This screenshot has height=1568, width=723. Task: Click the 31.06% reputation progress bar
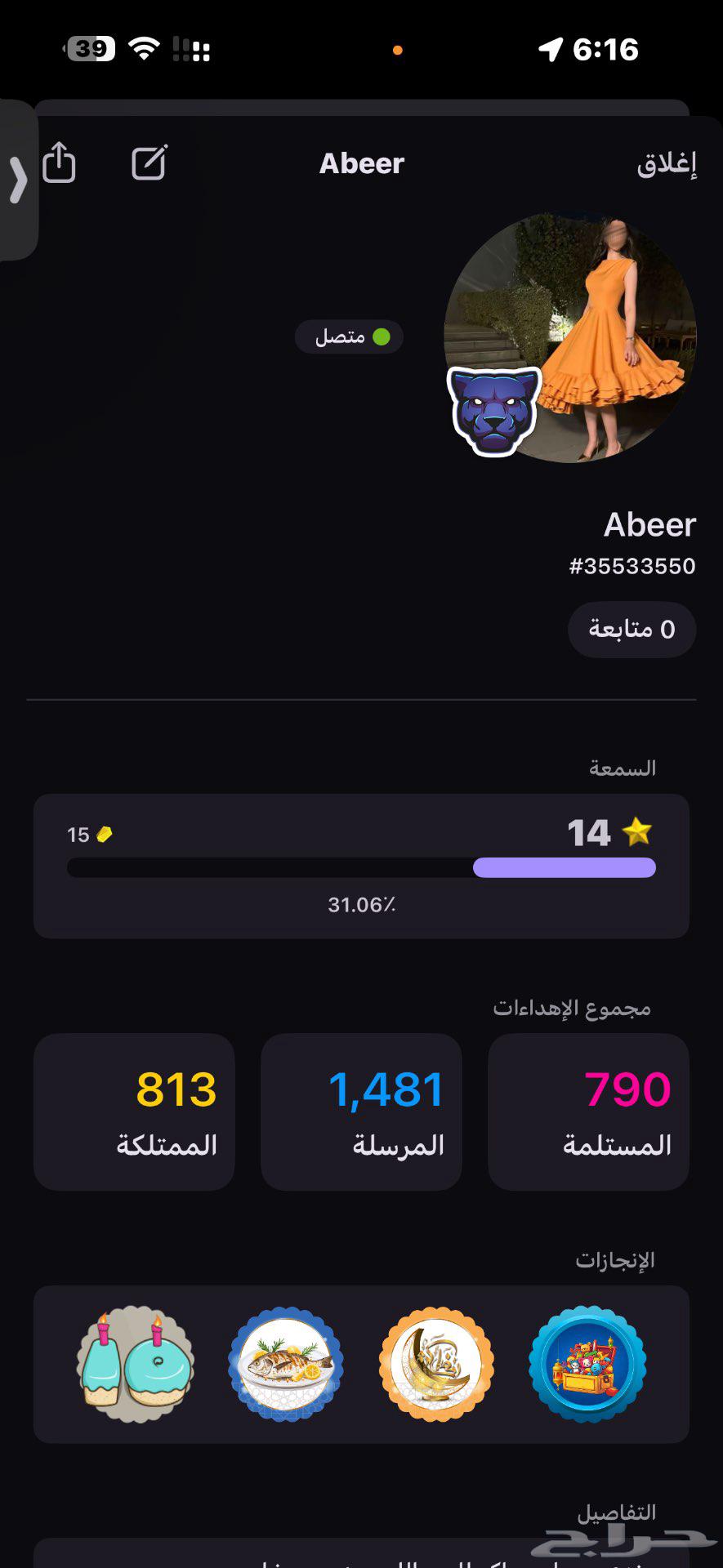tap(361, 868)
